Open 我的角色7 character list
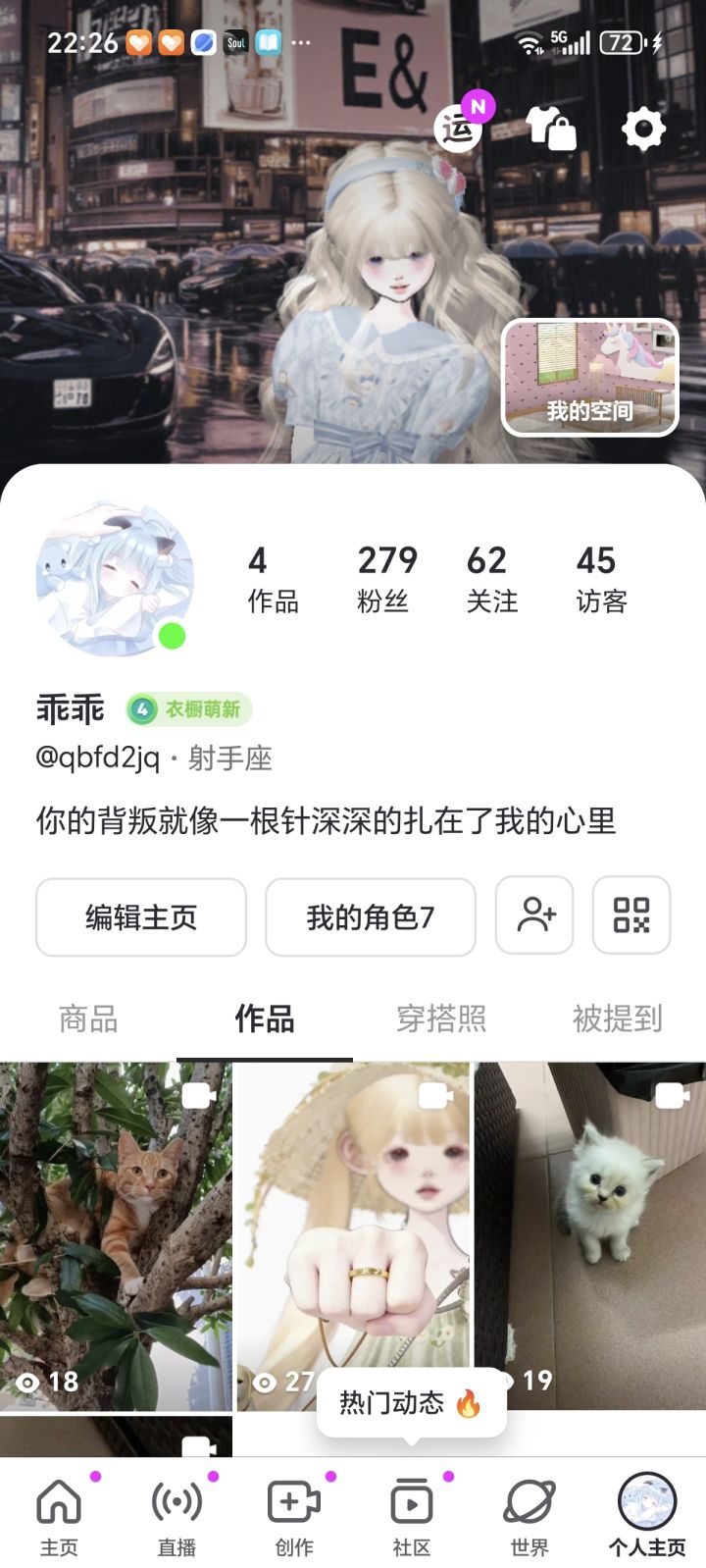706x1568 pixels. tap(370, 916)
